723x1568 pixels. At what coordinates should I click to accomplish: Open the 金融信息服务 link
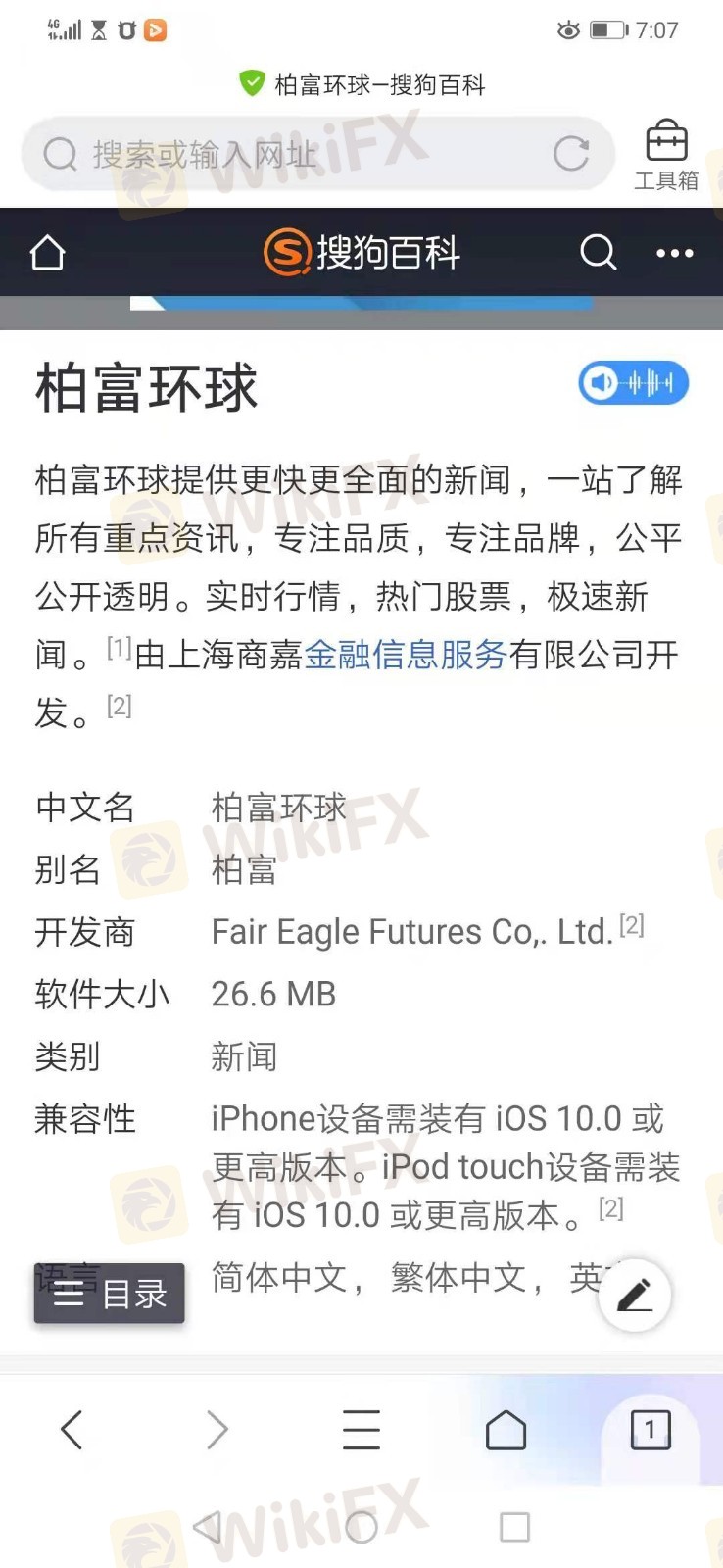coord(405,655)
